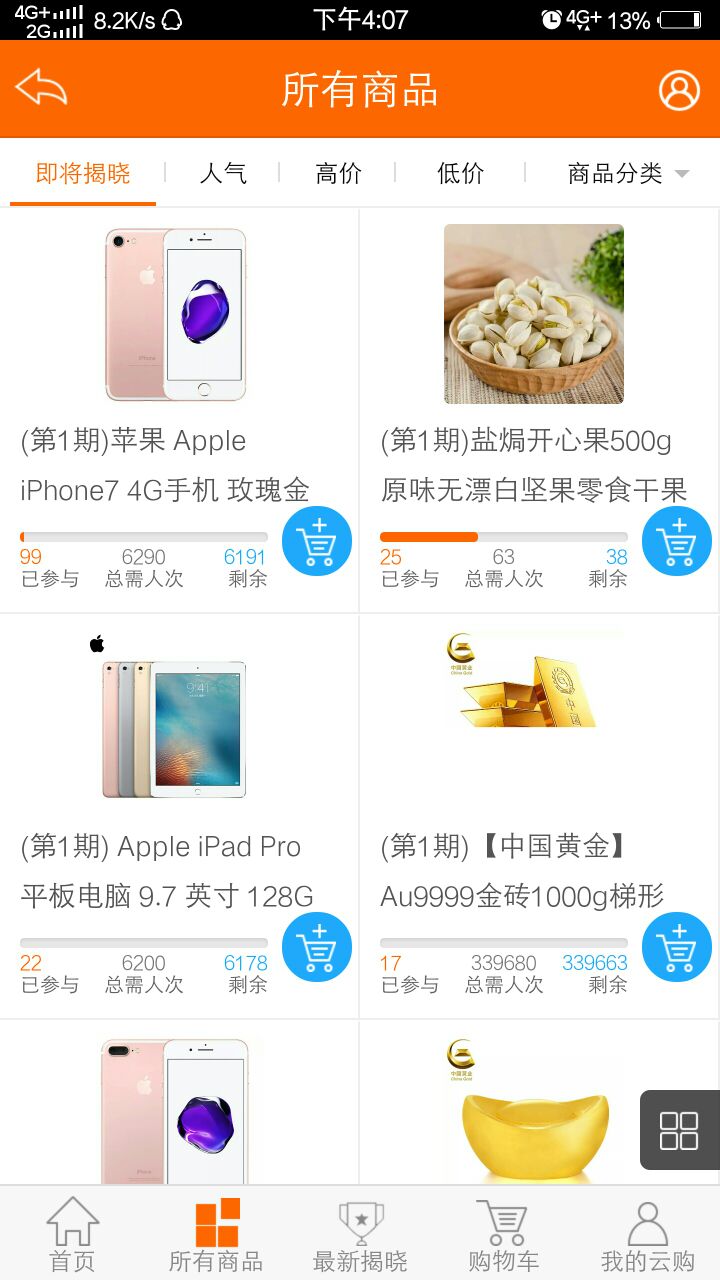Screen dimensions: 720x1280
Task: Sort products by 人气
Action: point(222,174)
